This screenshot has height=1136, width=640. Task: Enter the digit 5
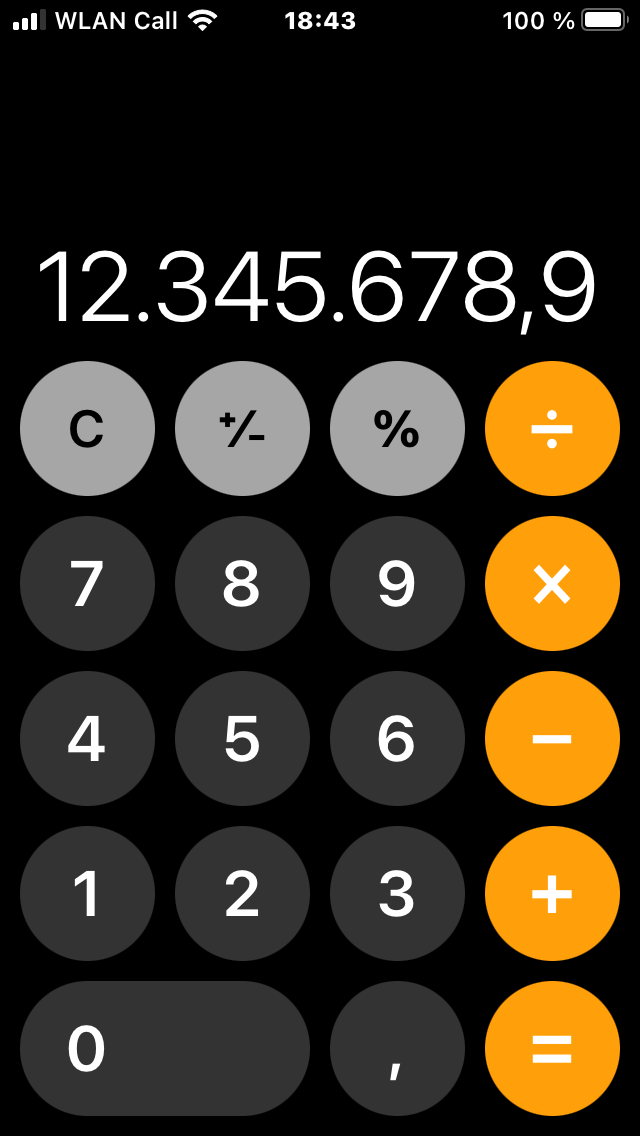pyautogui.click(x=242, y=738)
